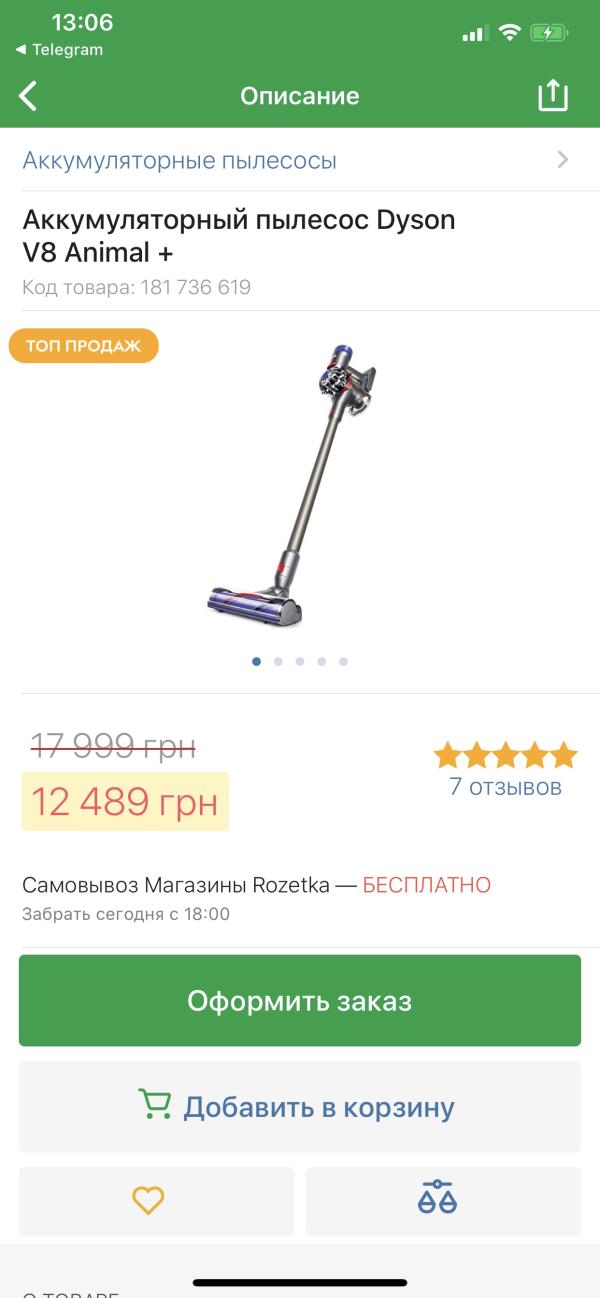Viewport: 600px width, 1298px height.
Task: Add the product to favorites with heart
Action: 148,1200
